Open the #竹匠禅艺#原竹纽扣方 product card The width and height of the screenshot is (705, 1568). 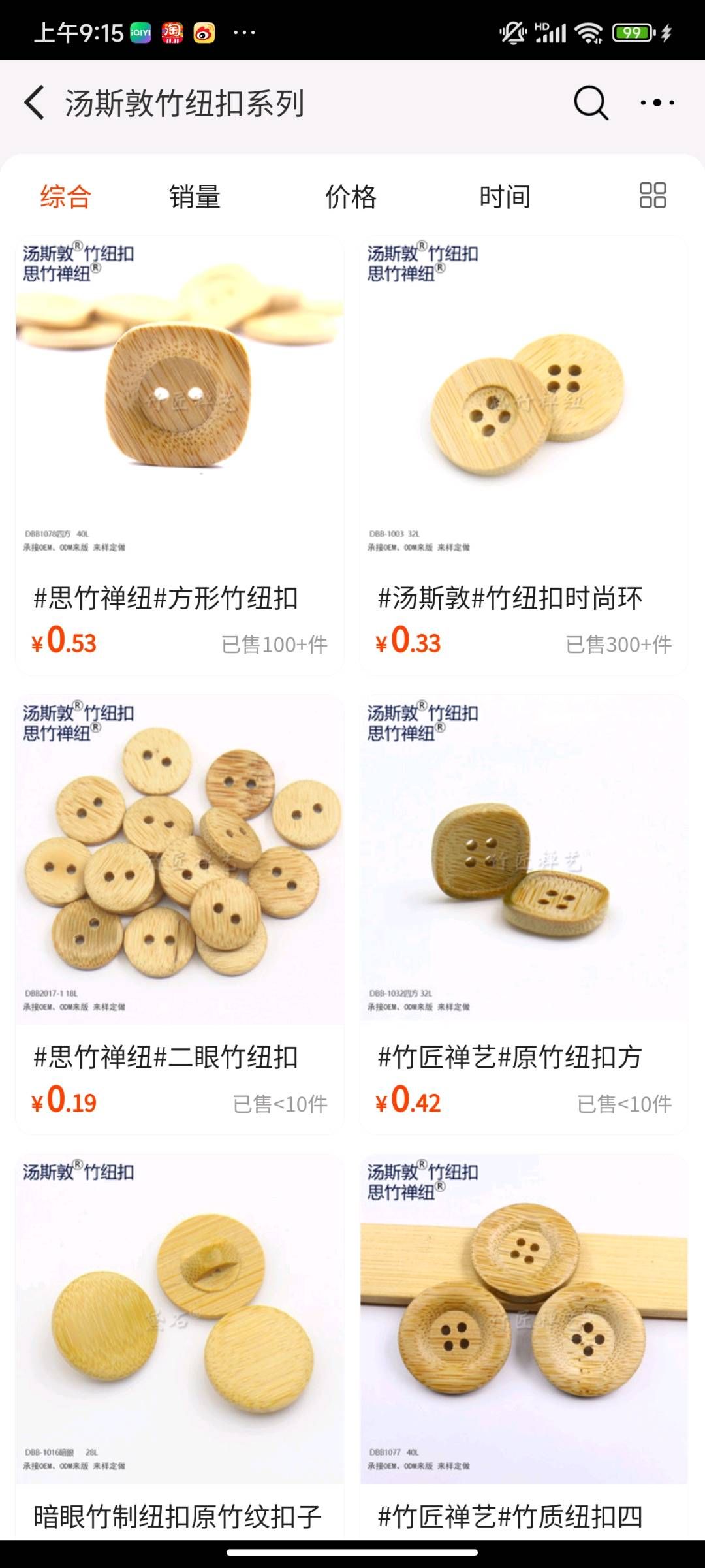point(524,914)
